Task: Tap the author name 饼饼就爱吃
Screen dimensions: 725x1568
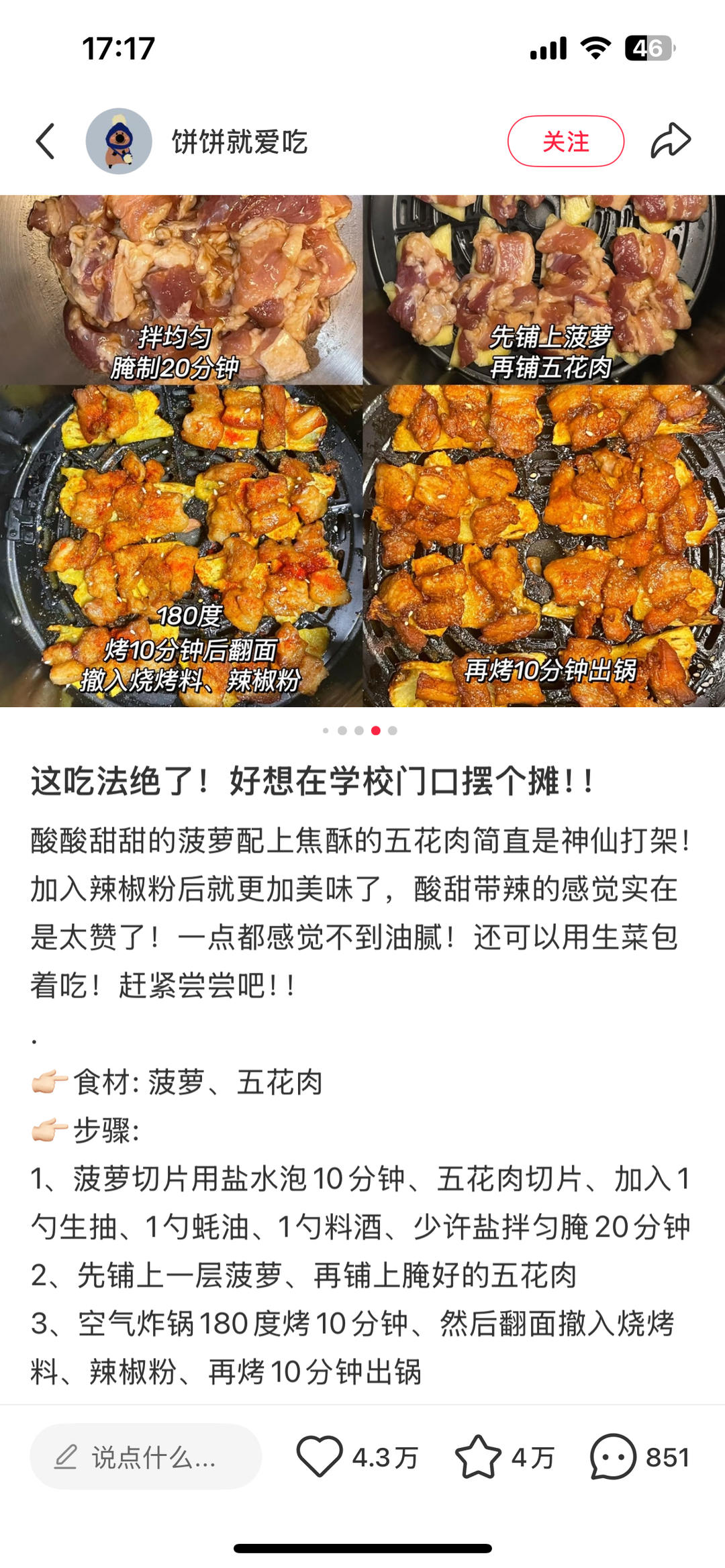Action: (x=240, y=142)
